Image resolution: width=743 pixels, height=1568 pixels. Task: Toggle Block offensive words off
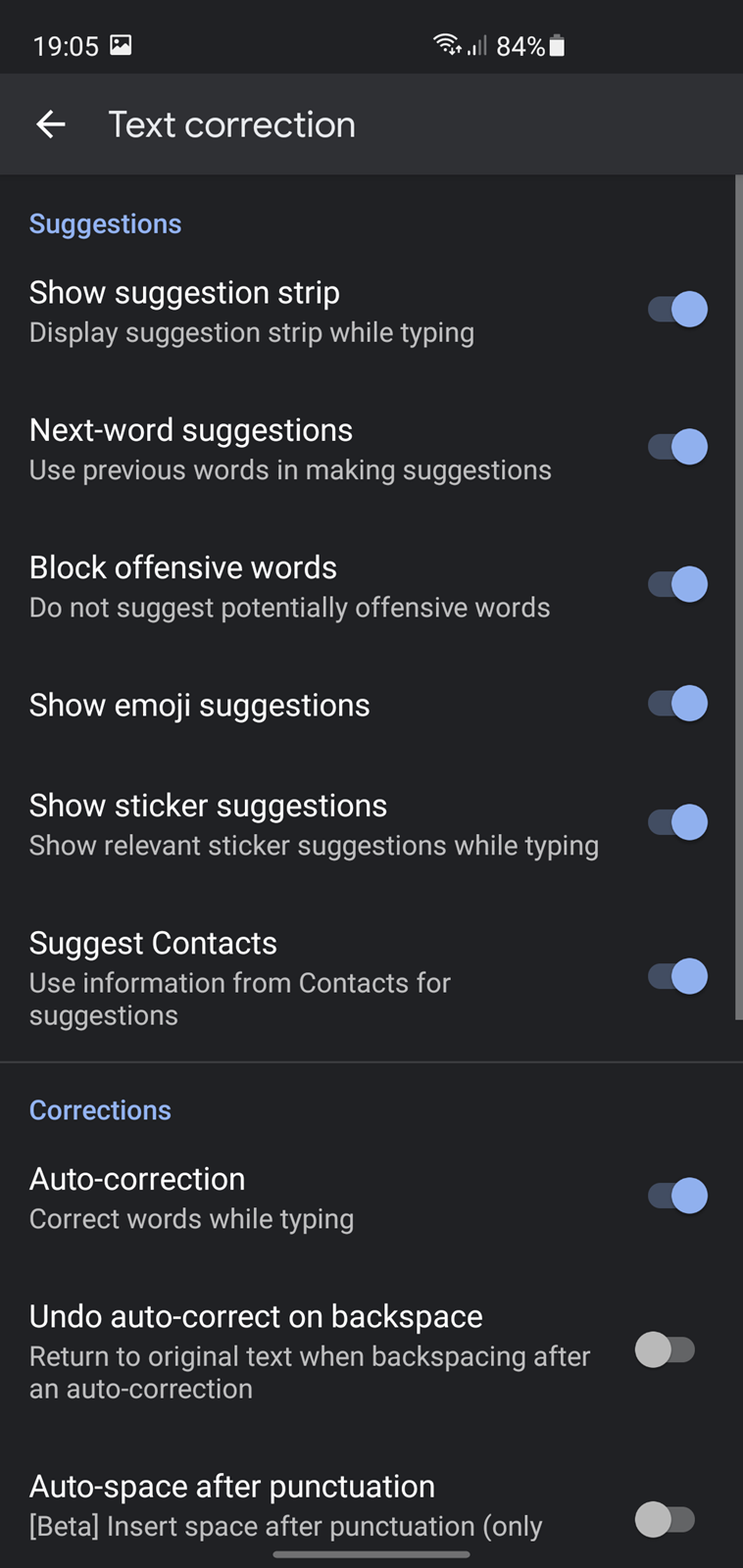pos(677,584)
